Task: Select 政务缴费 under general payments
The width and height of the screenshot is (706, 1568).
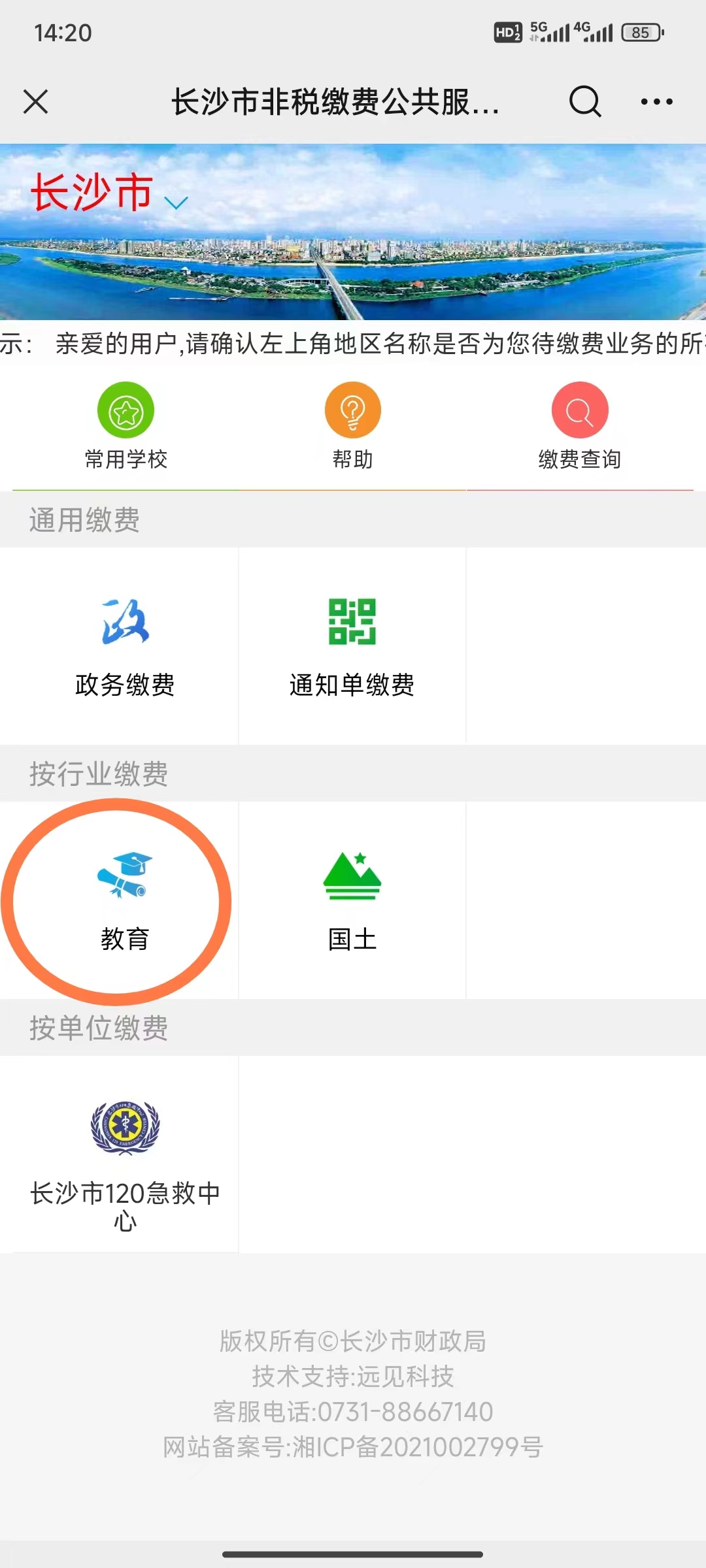Action: click(124, 647)
